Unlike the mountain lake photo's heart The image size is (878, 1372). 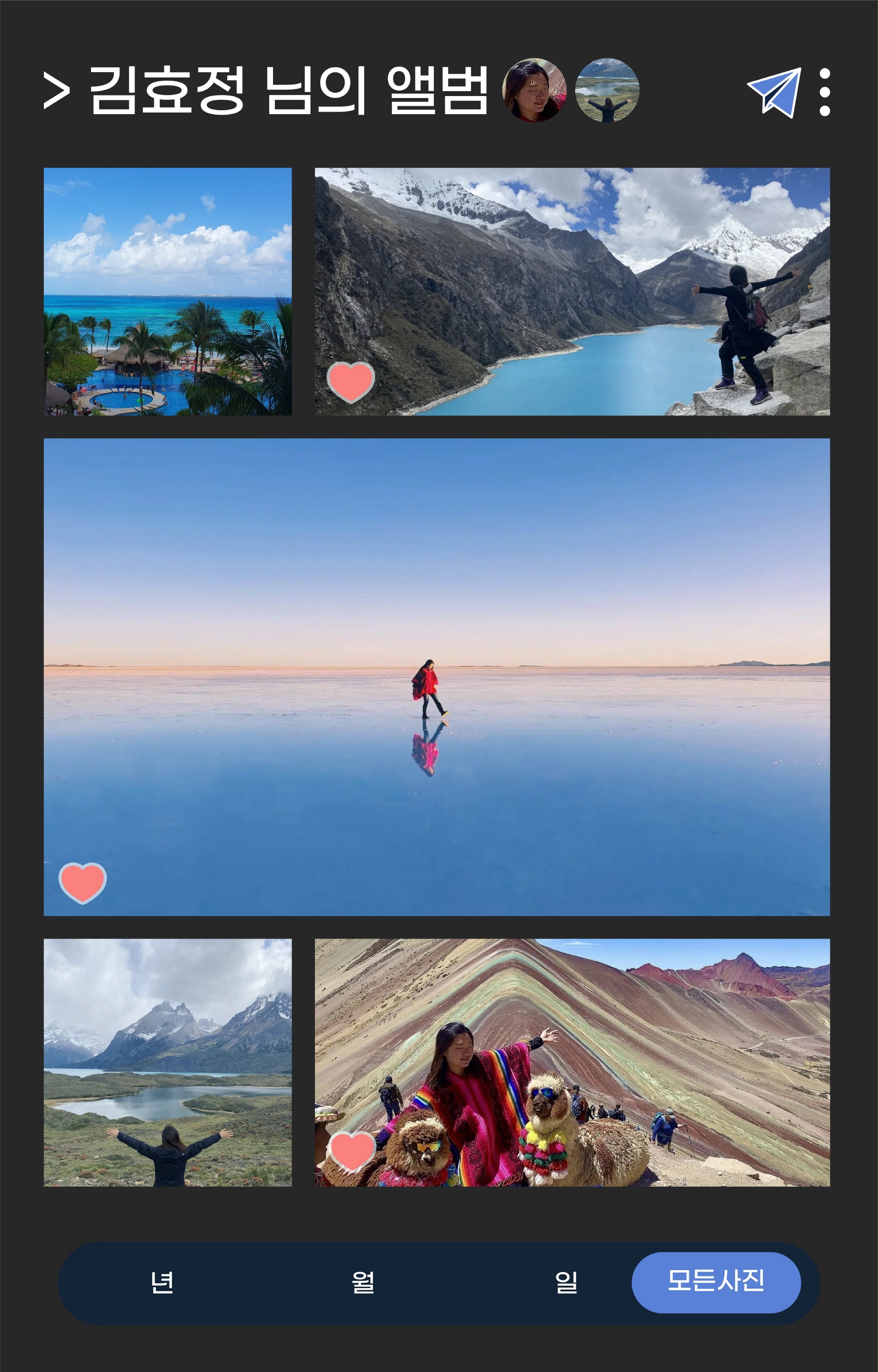(x=351, y=382)
